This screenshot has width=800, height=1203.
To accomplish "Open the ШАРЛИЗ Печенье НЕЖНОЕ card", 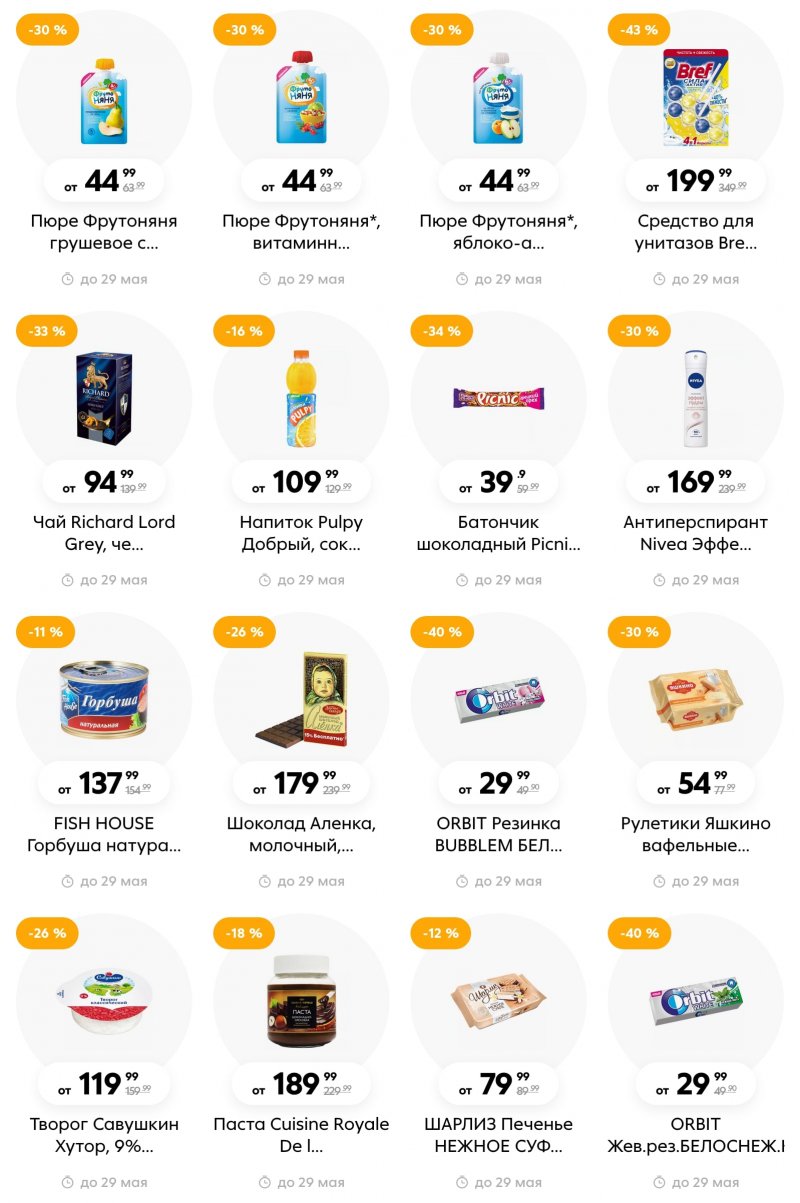I will 498,1000.
